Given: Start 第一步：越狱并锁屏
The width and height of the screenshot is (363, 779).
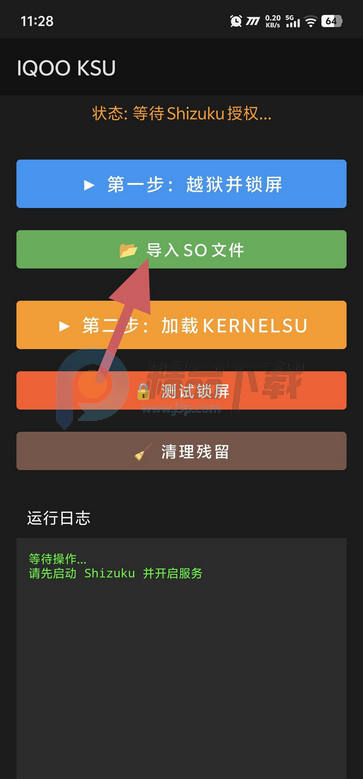Looking at the screenshot, I should point(181,184).
